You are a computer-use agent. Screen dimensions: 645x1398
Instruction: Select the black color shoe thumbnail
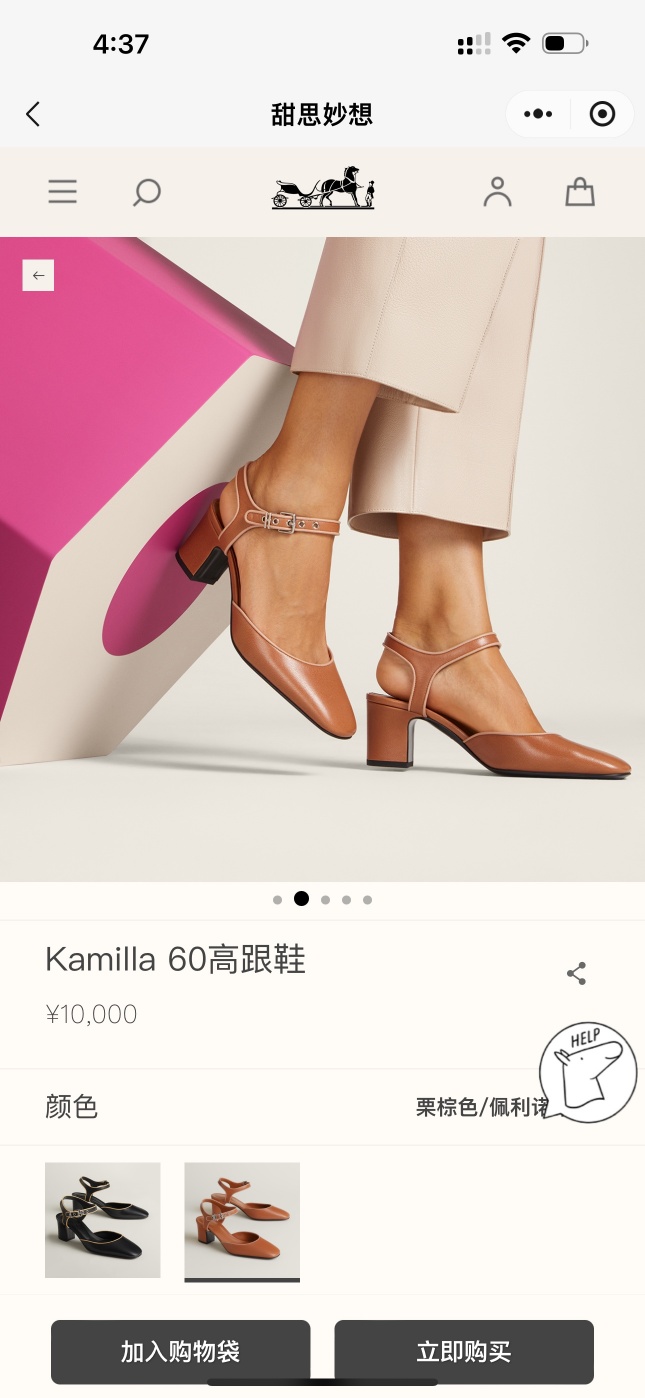102,1219
